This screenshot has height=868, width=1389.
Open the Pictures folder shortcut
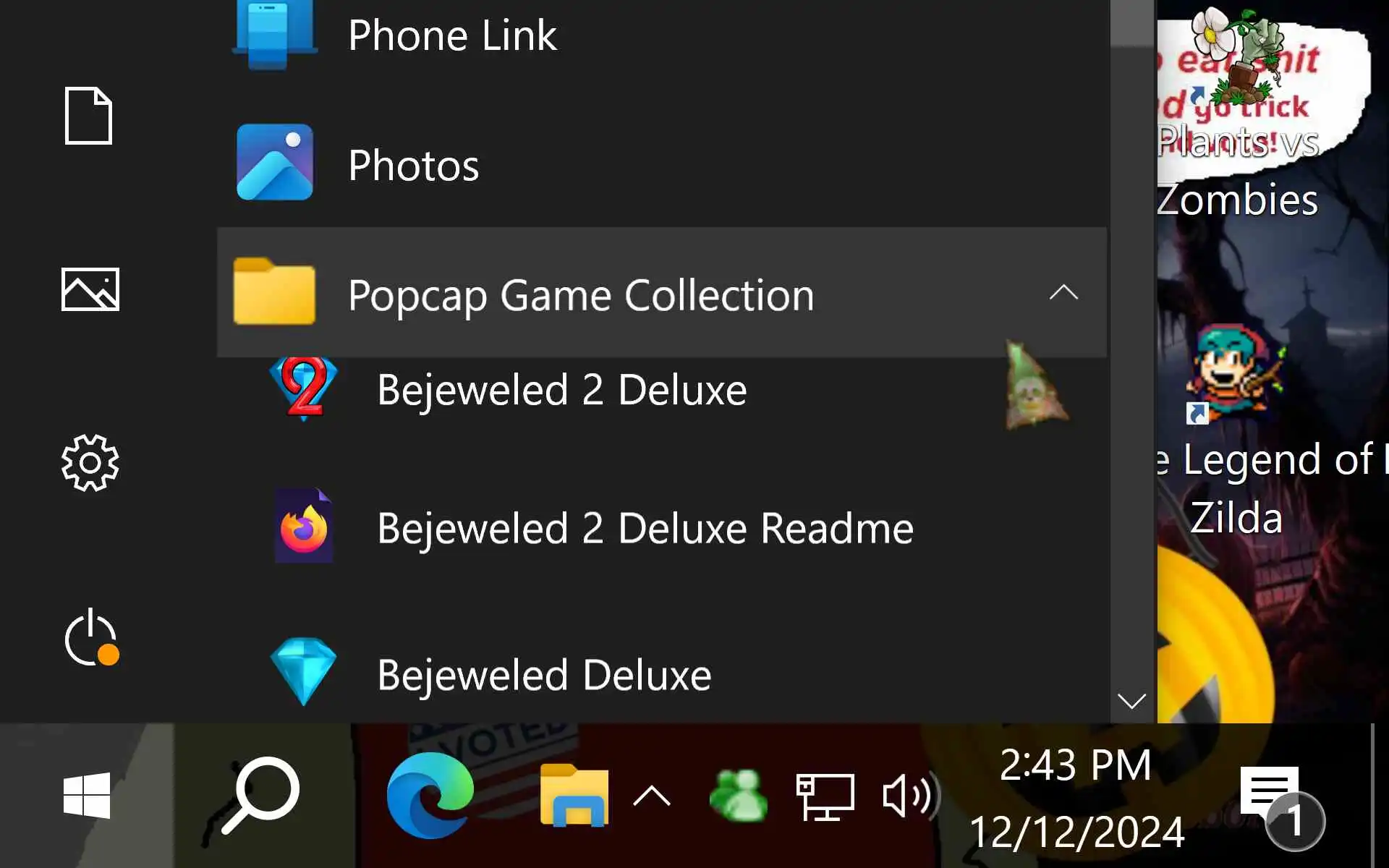click(90, 289)
